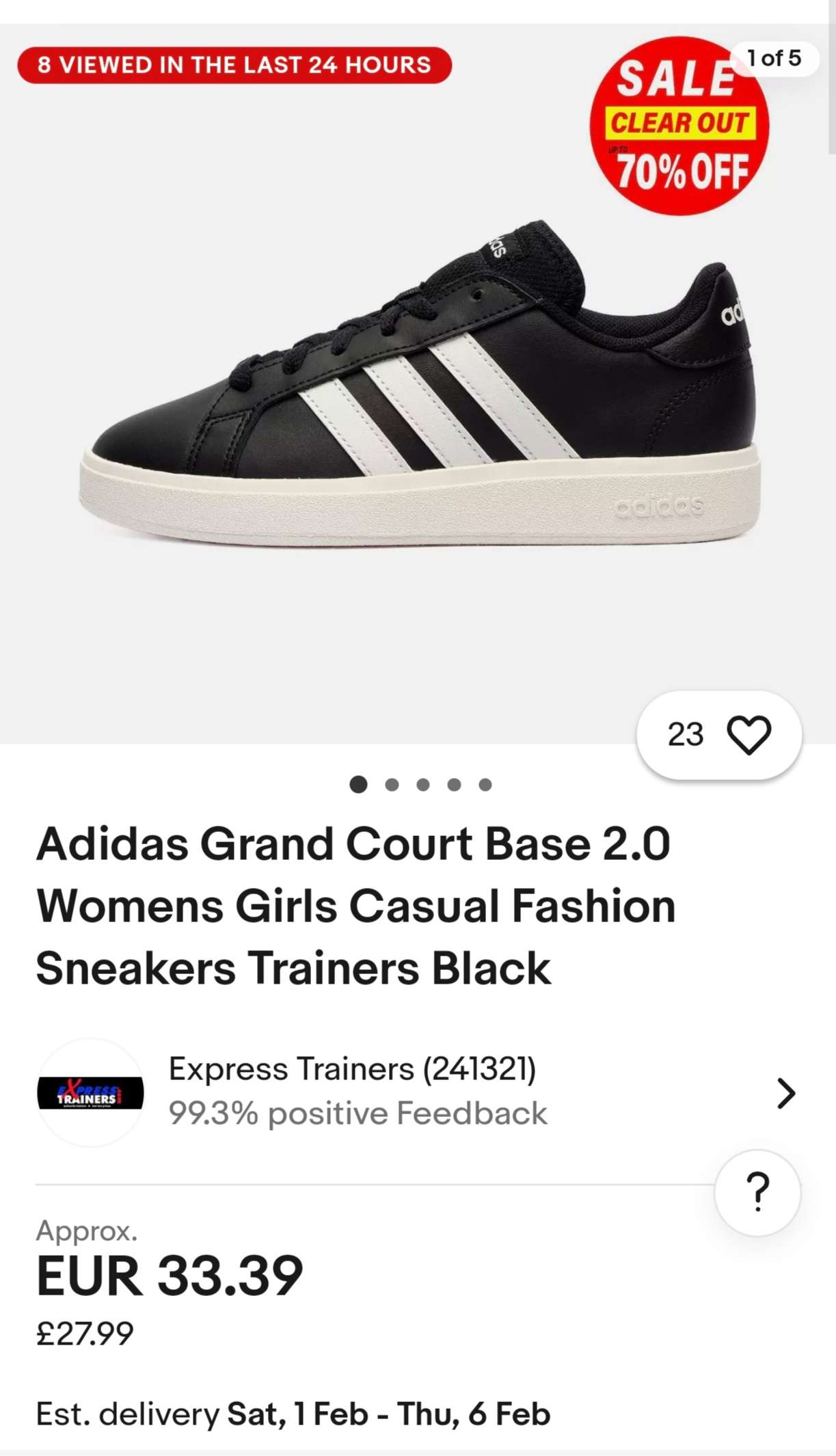
Task: Add the sneakers to the watchlist
Action: 749,735
